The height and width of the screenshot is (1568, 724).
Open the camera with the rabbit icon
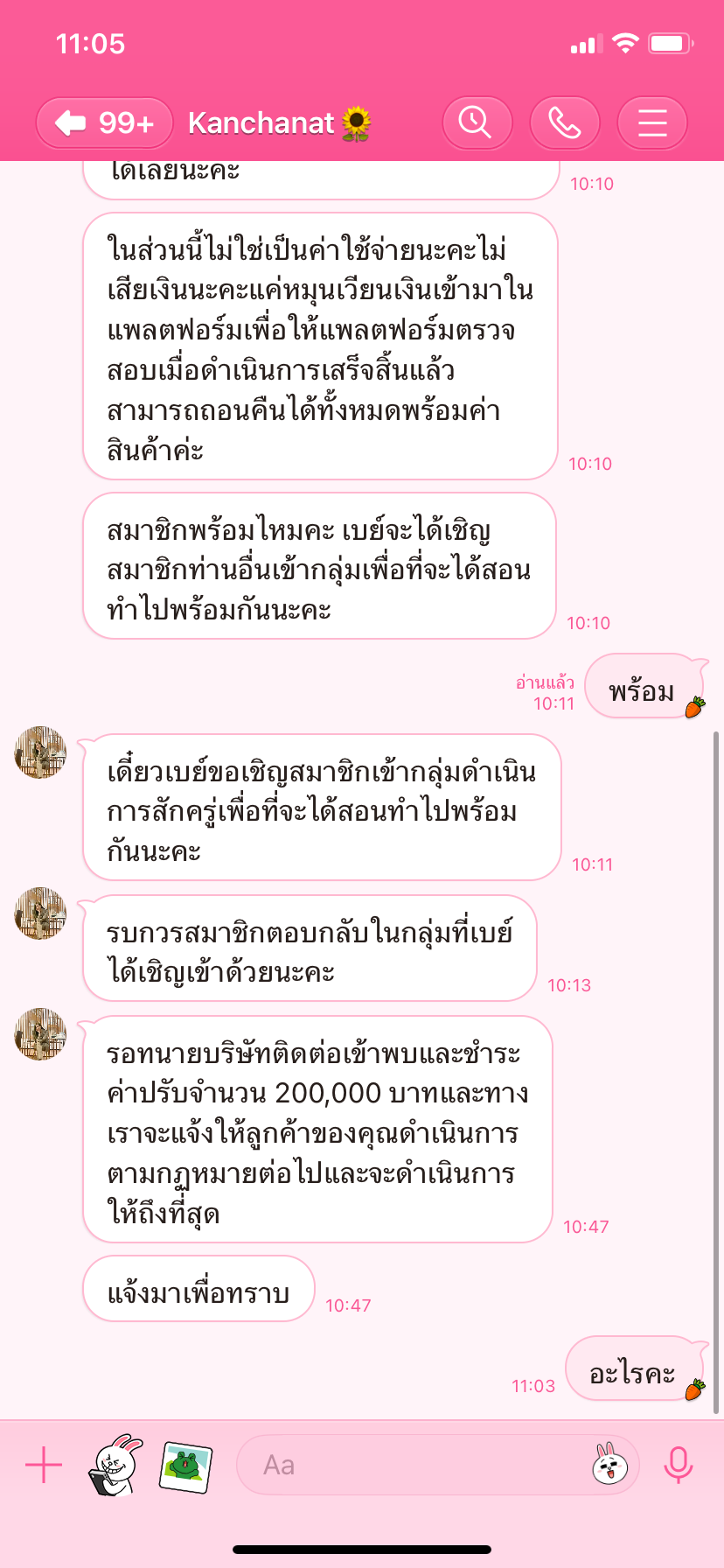coord(115,1465)
